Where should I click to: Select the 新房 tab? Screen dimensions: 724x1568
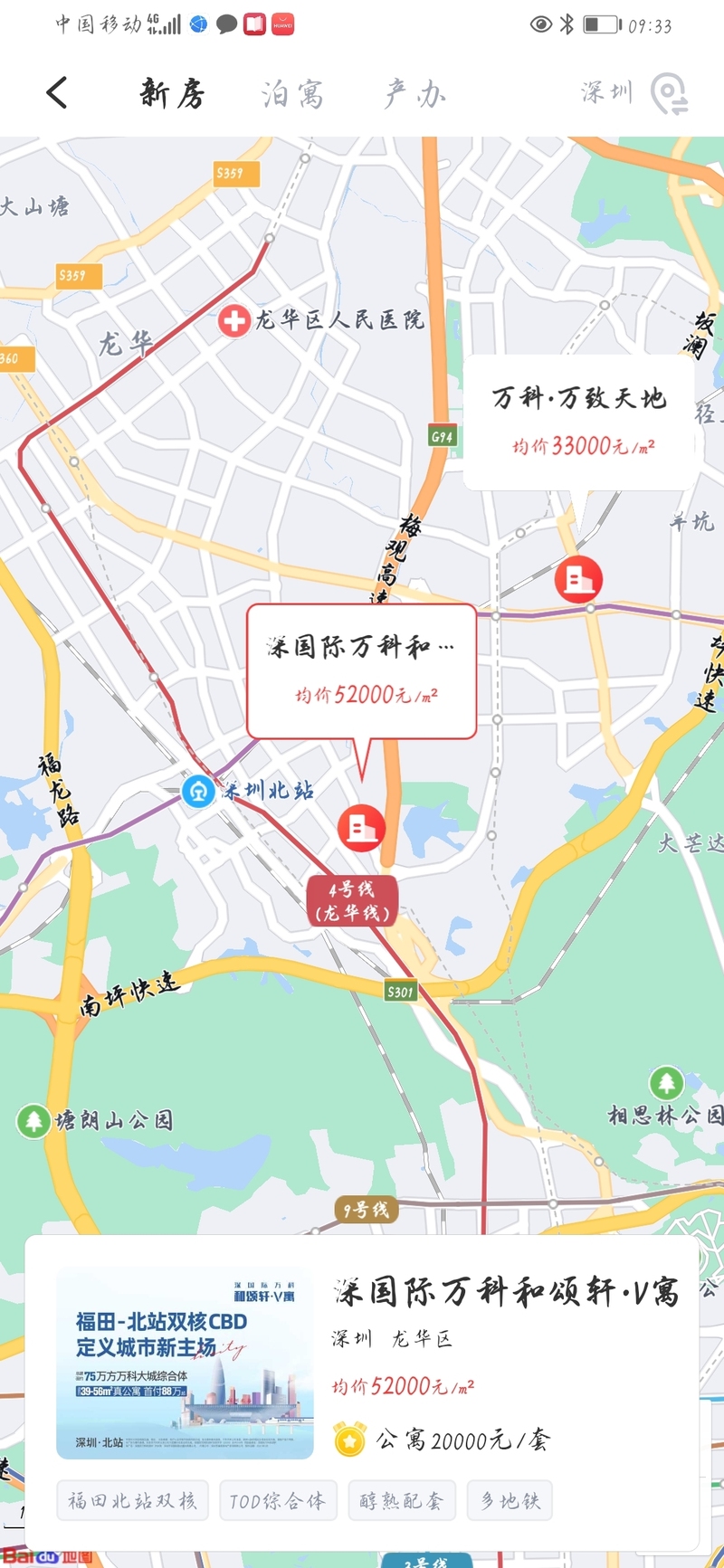pos(172,93)
